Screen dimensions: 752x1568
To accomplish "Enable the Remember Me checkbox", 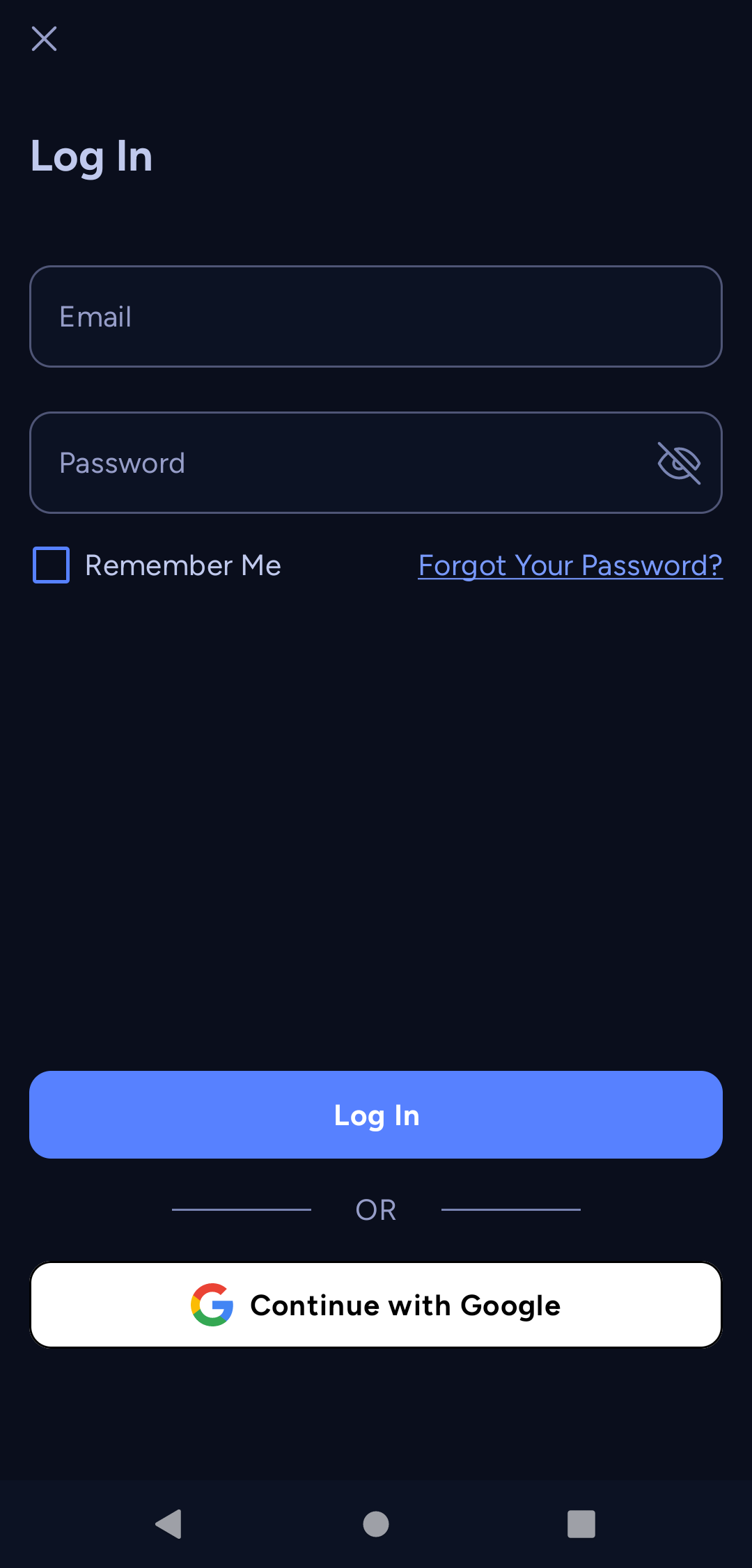I will [x=50, y=565].
